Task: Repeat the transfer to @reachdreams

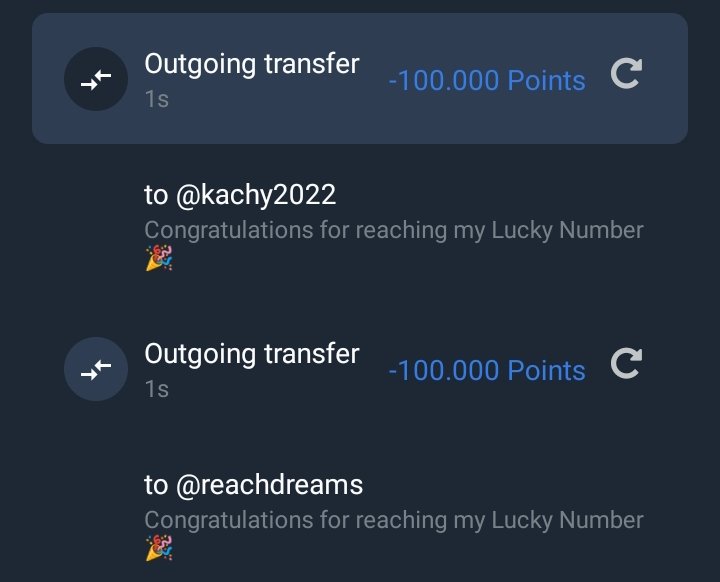Action: [626, 365]
